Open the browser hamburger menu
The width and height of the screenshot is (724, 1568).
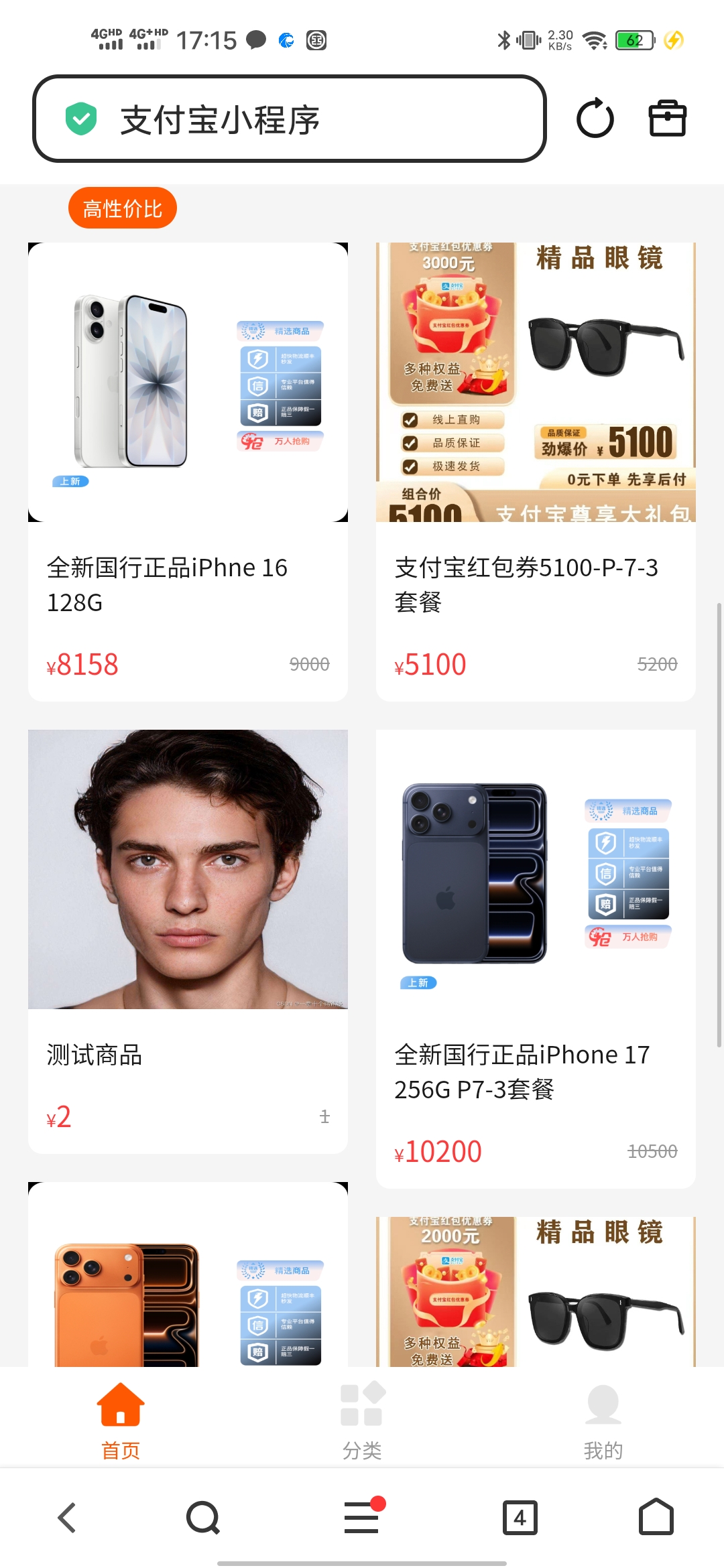362,1518
